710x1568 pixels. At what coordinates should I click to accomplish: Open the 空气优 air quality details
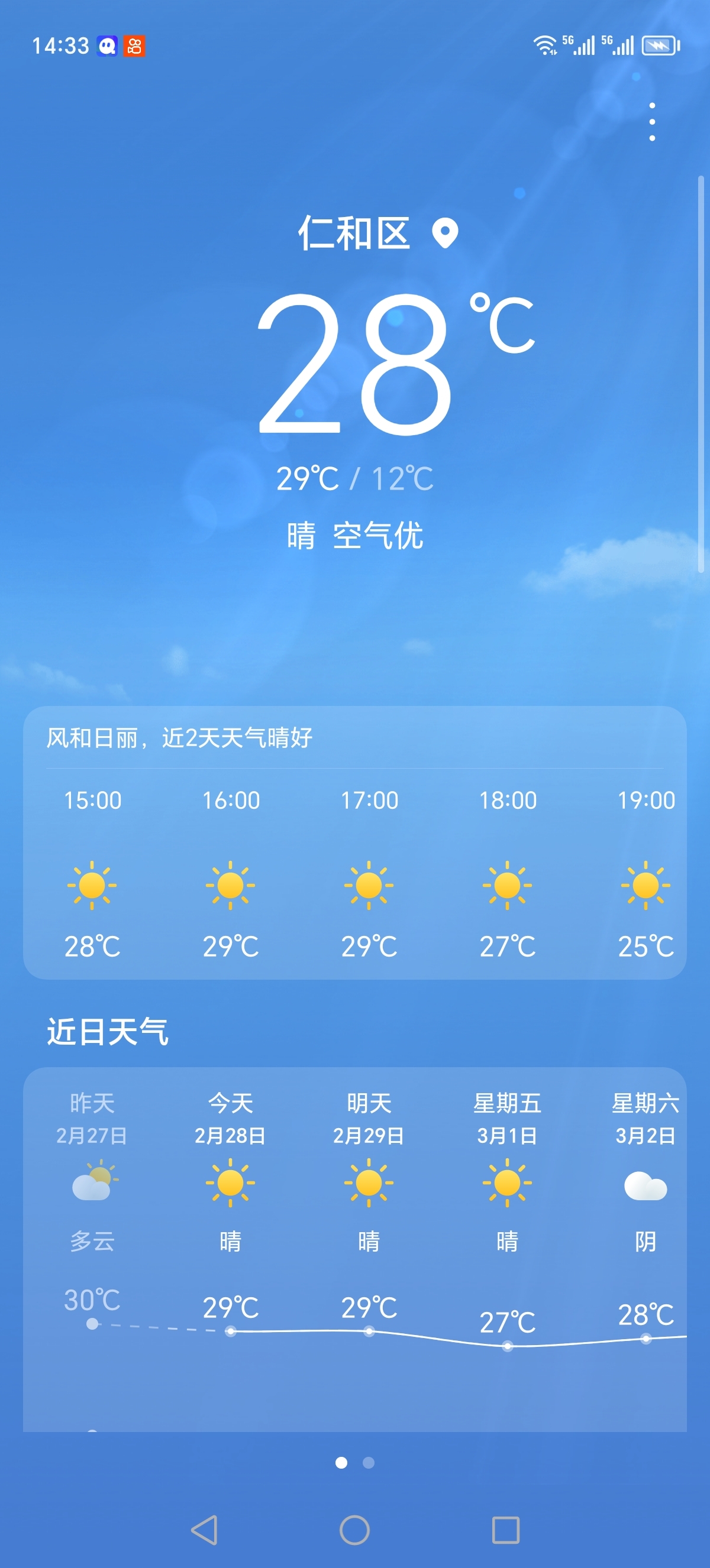click(378, 536)
